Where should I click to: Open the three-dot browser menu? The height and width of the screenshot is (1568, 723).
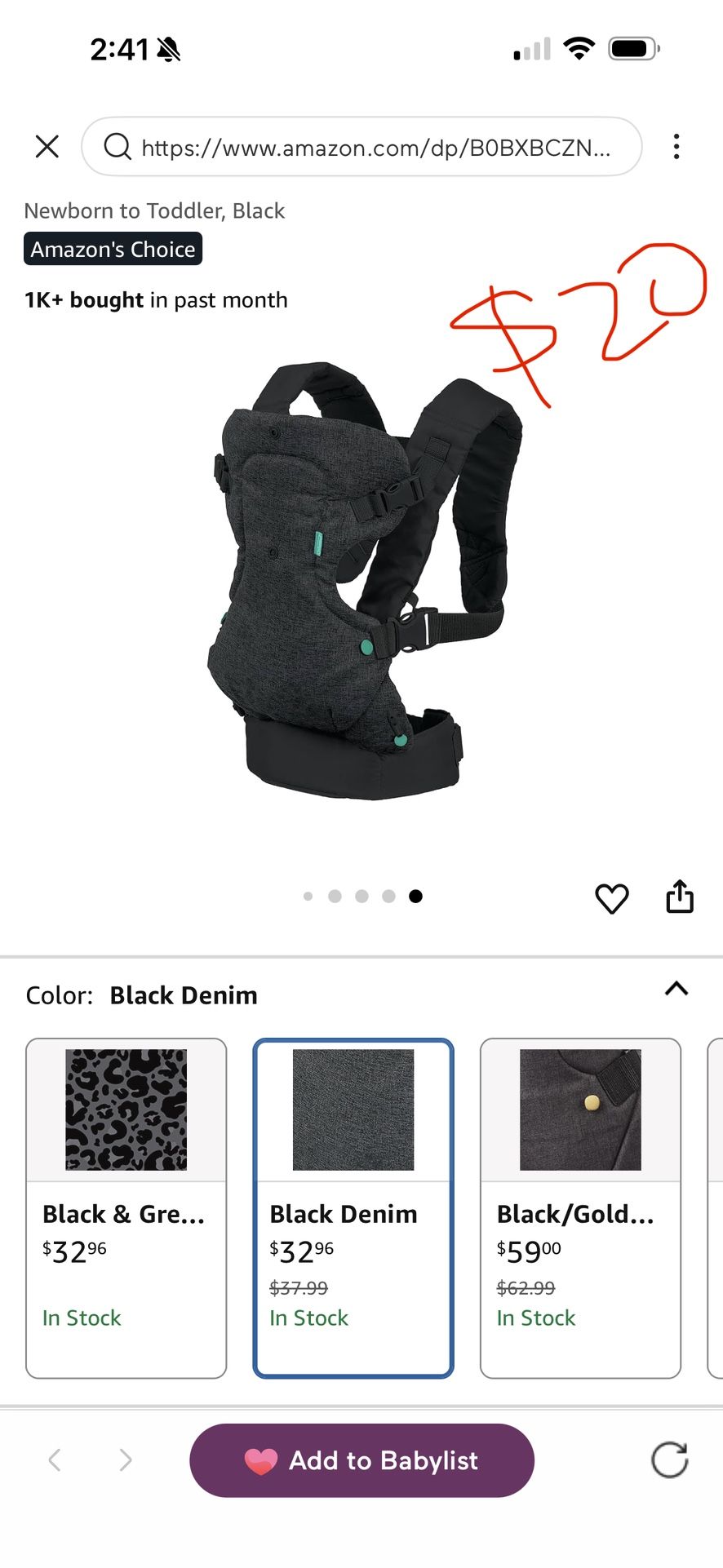tap(676, 147)
